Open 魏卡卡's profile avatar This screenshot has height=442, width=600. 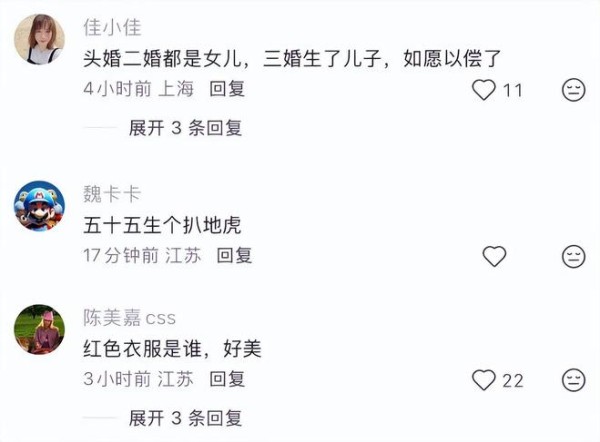40,206
